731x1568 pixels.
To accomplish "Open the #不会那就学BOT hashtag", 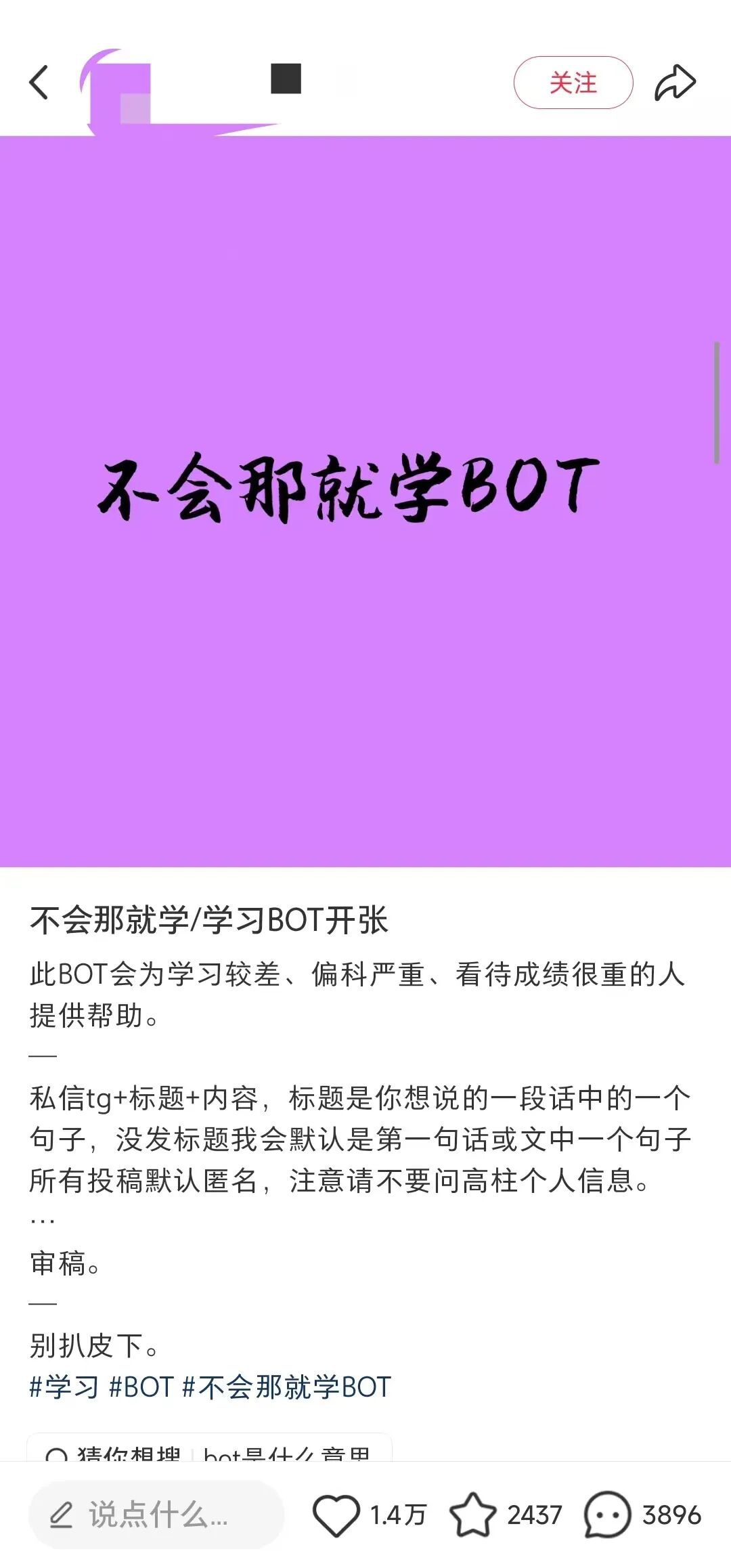I will 287,1387.
